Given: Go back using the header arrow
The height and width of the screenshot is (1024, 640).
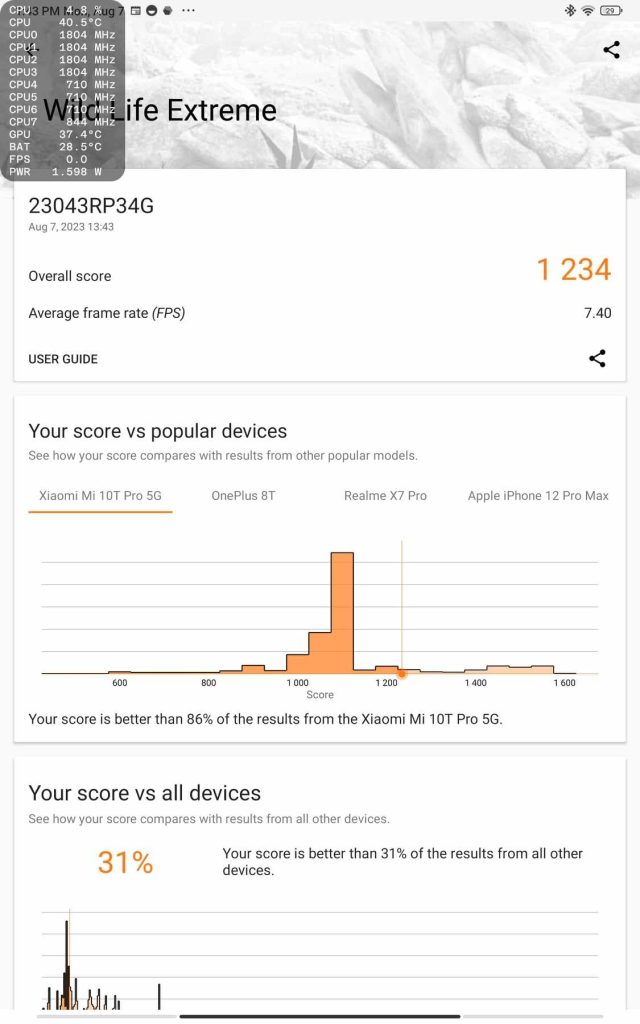Looking at the screenshot, I should pyautogui.click(x=31, y=50).
